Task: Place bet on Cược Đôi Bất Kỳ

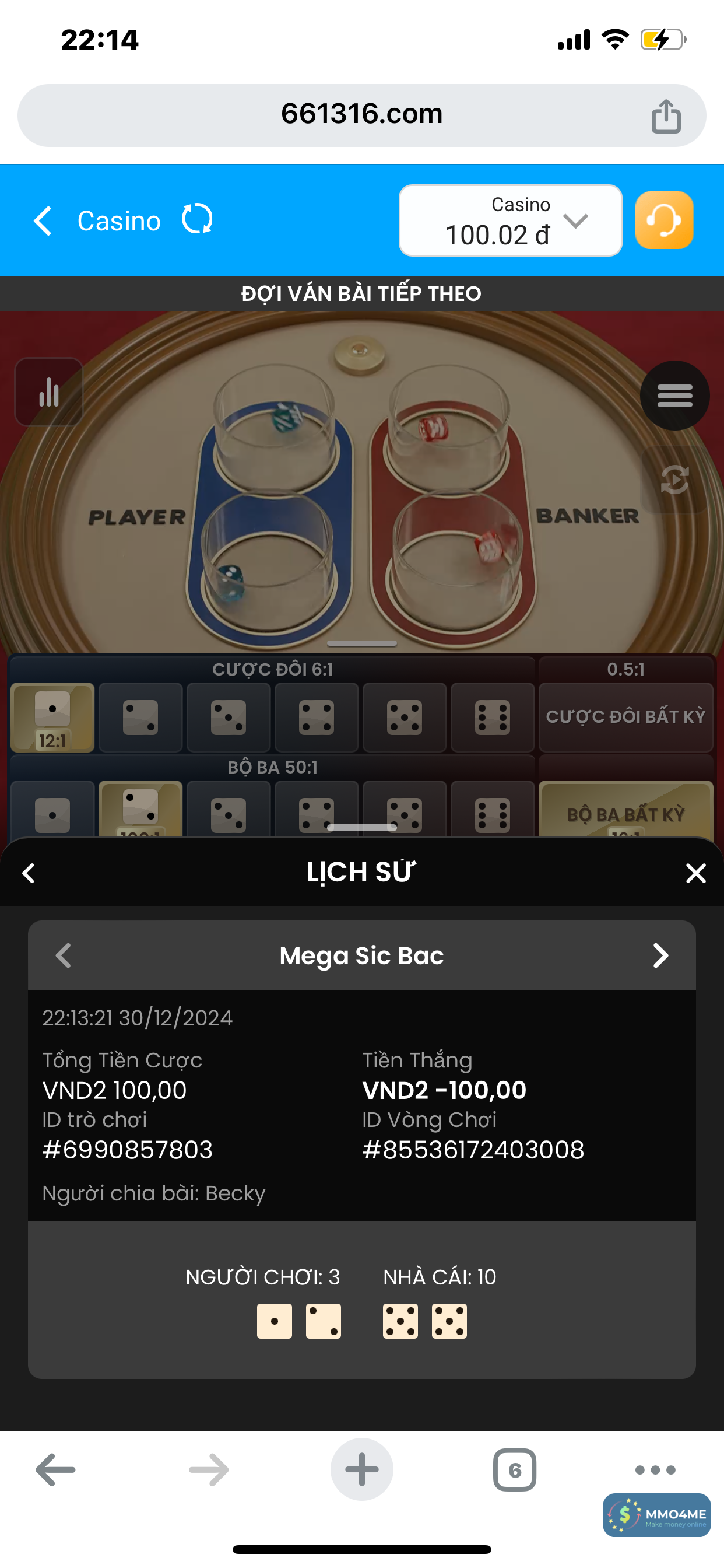Action: click(625, 716)
